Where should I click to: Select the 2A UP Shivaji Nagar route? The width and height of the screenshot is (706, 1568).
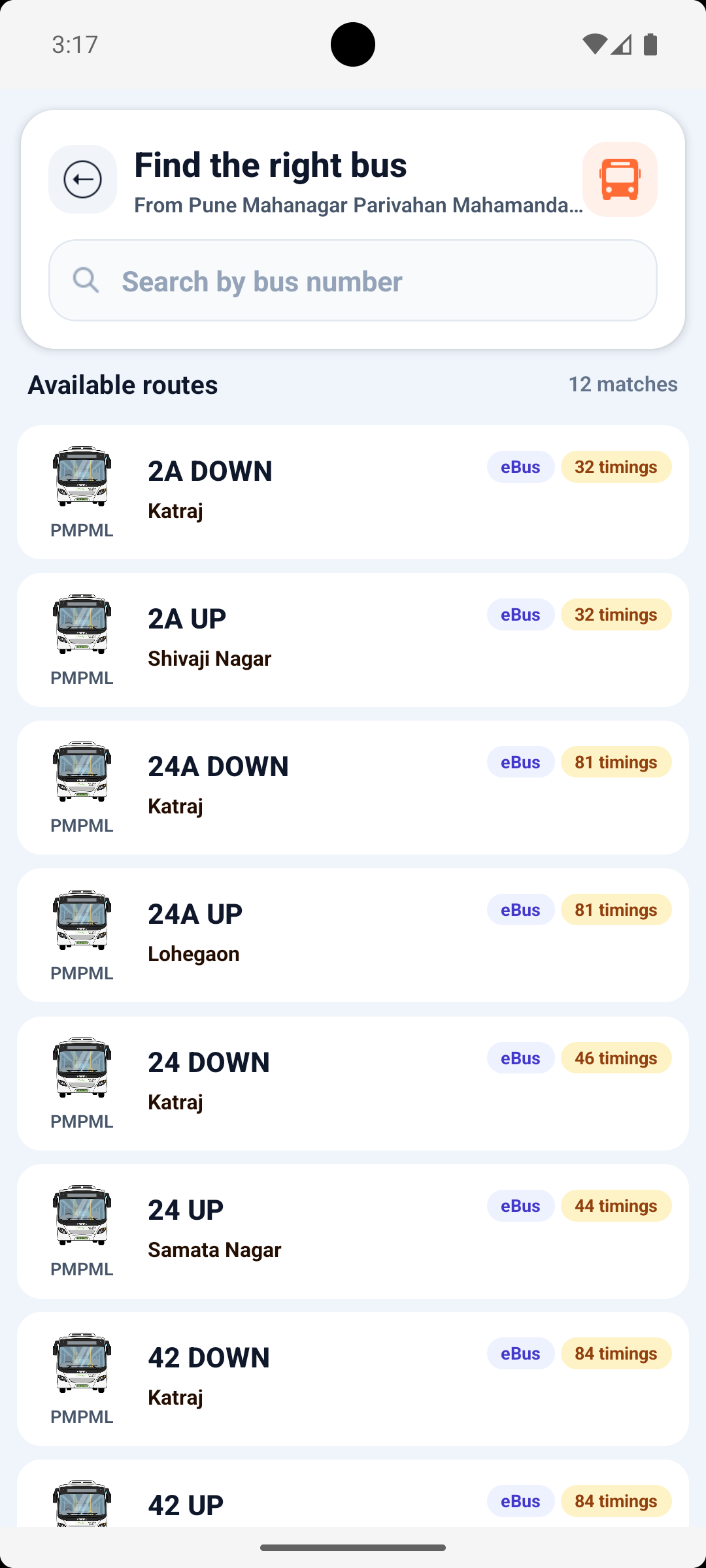(x=353, y=640)
